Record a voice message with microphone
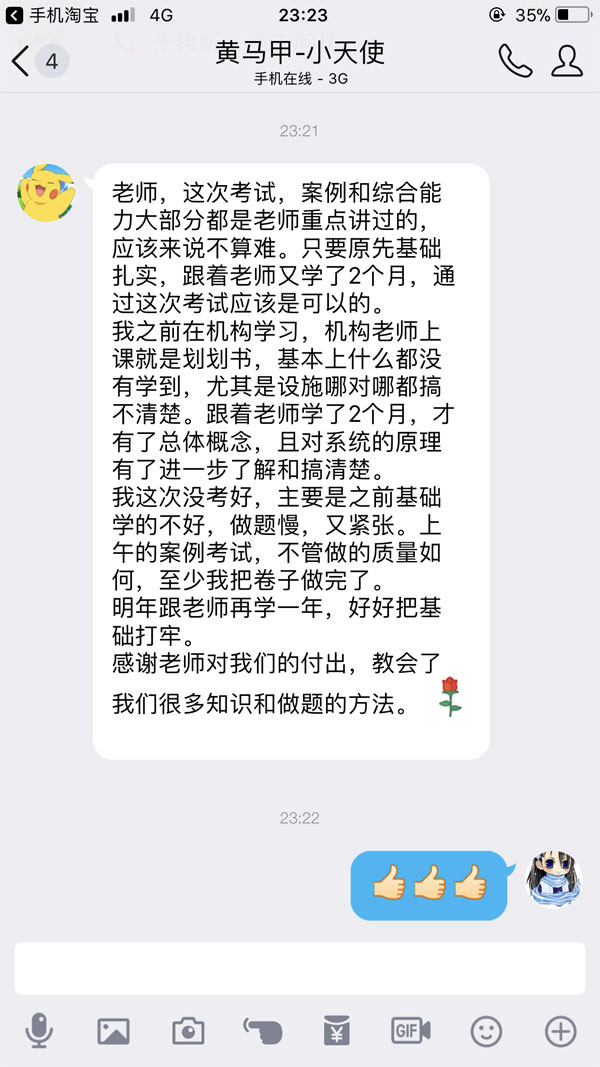The width and height of the screenshot is (600, 1067). tap(39, 1031)
